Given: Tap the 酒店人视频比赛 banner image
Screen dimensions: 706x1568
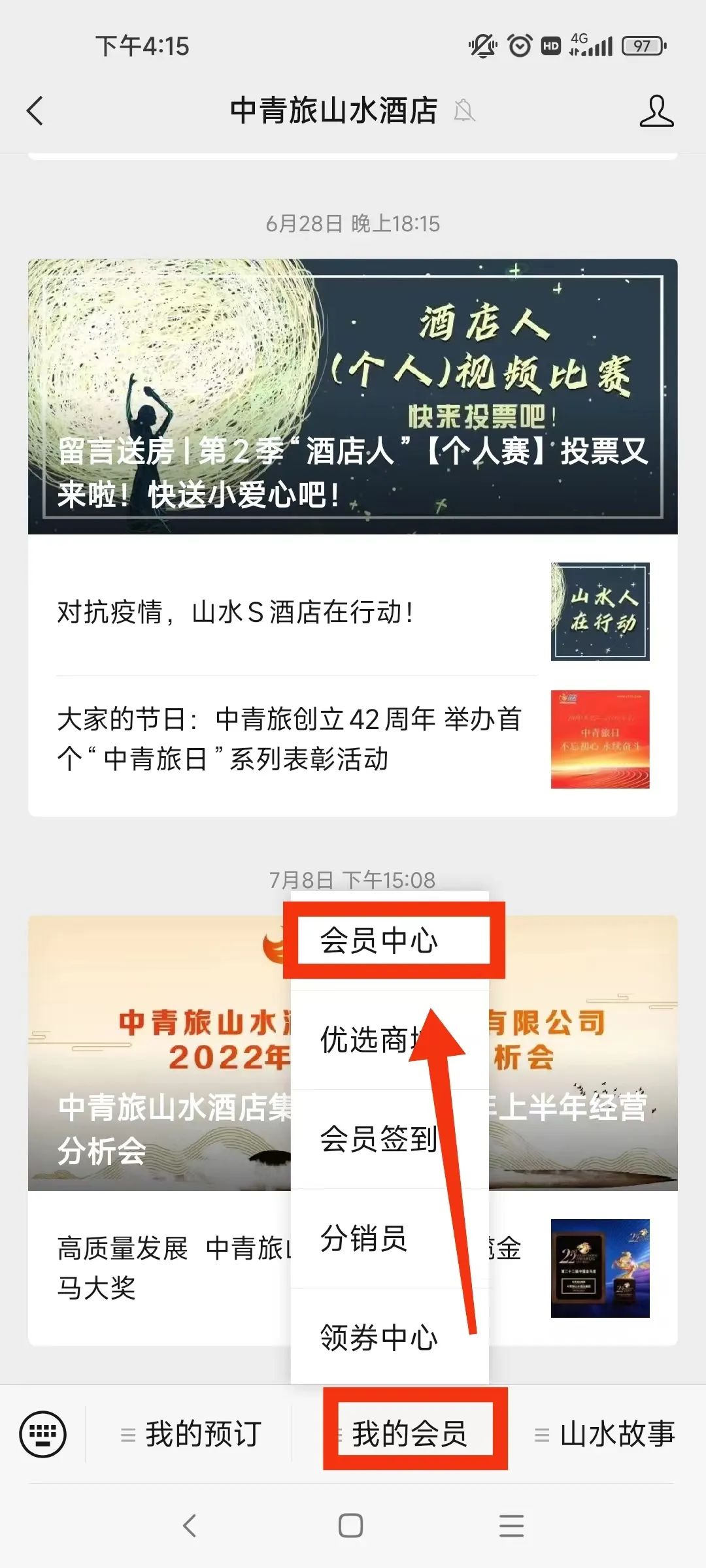Looking at the screenshot, I should click(x=353, y=392).
